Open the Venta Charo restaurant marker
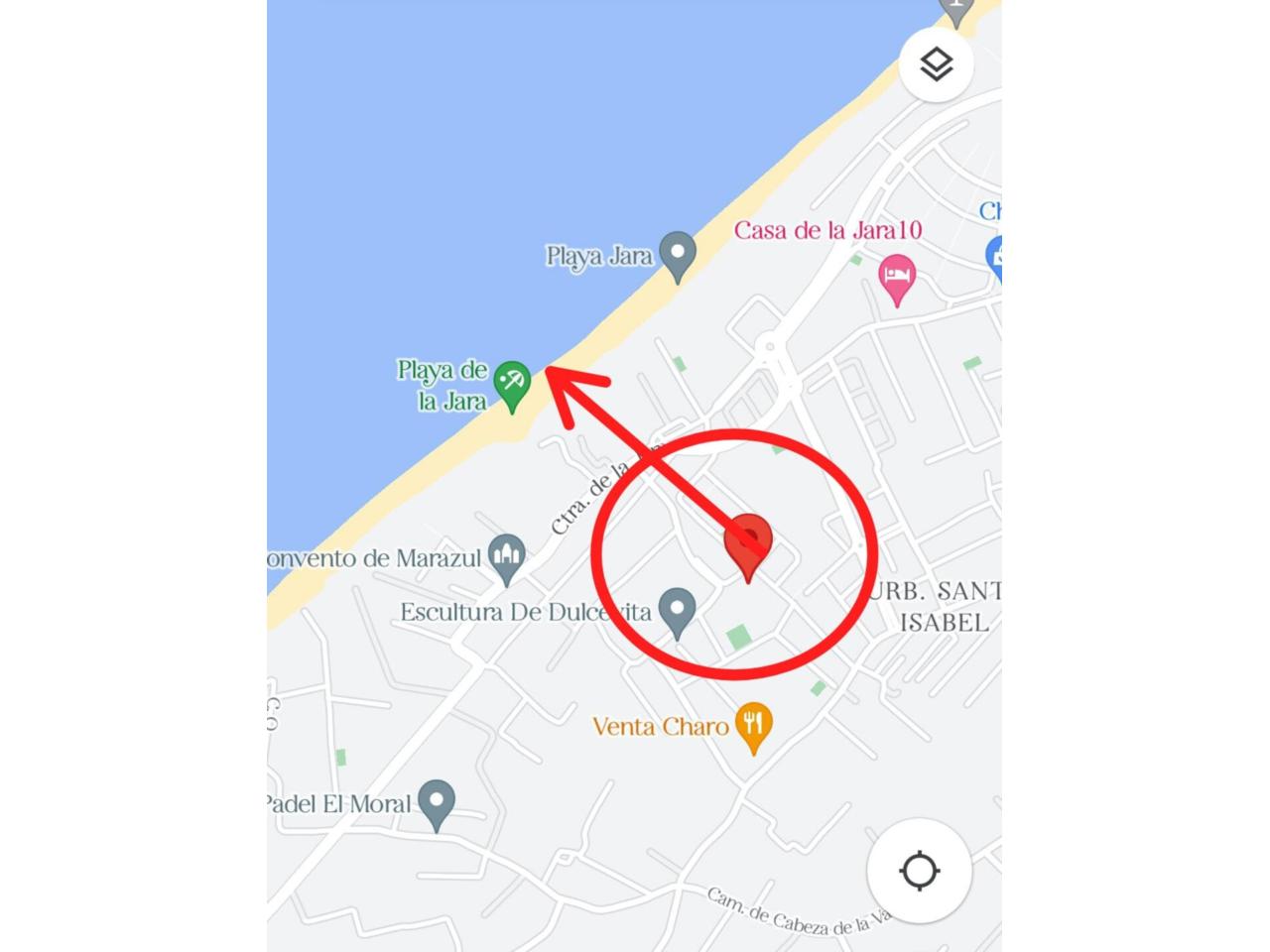Screen dimensions: 1270x952 tap(753, 727)
